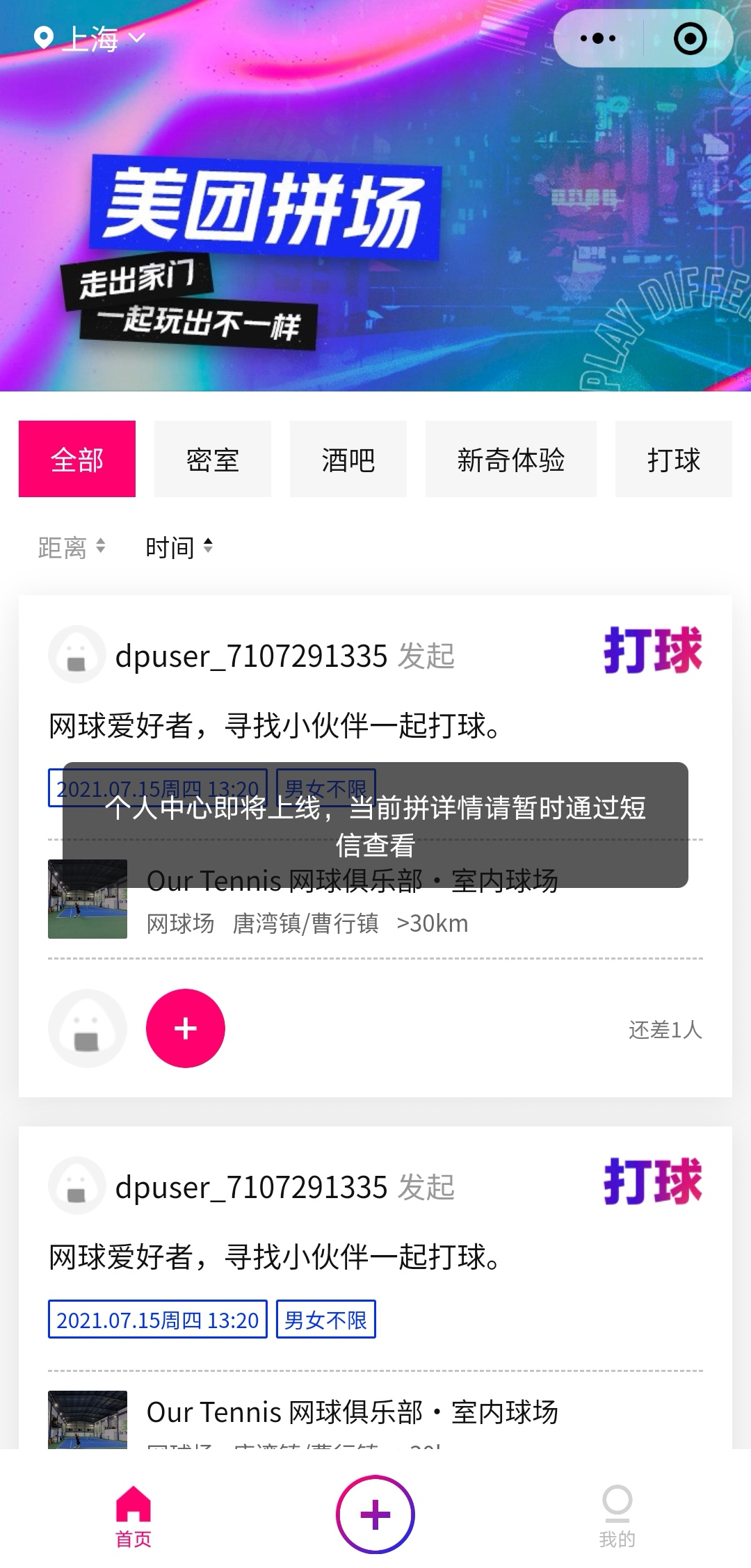The image size is (751, 1568).
Task: Select the 全部 category chip
Action: [x=77, y=459]
